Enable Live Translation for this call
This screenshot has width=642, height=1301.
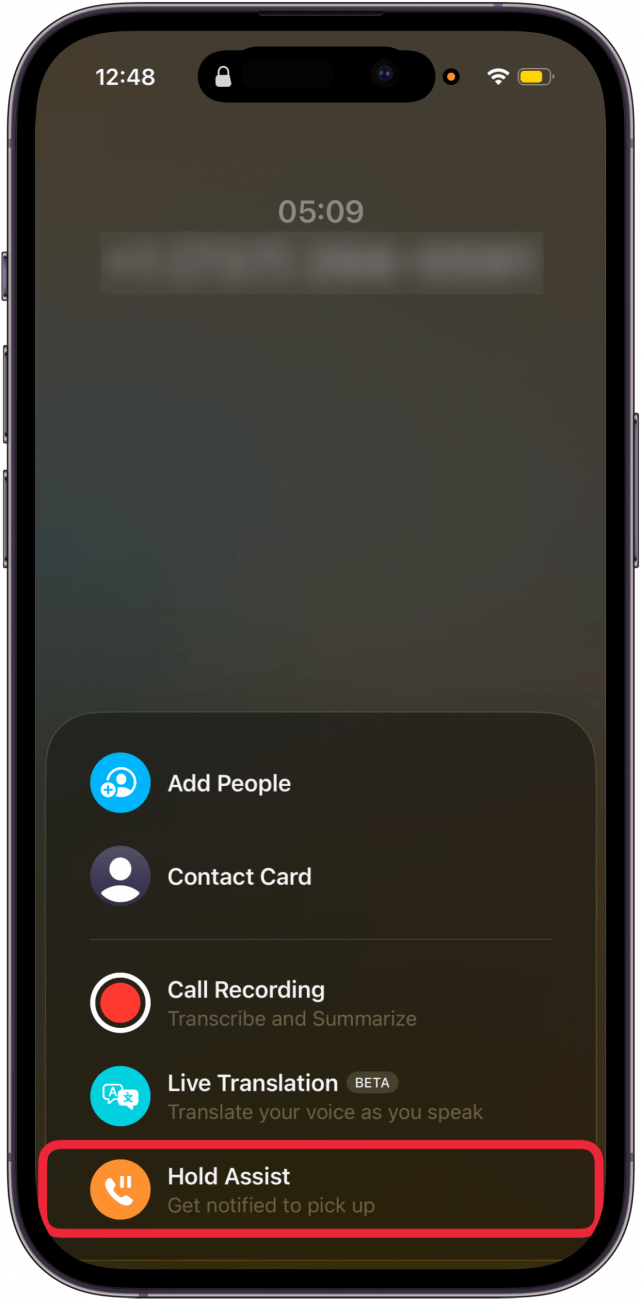click(252, 1096)
